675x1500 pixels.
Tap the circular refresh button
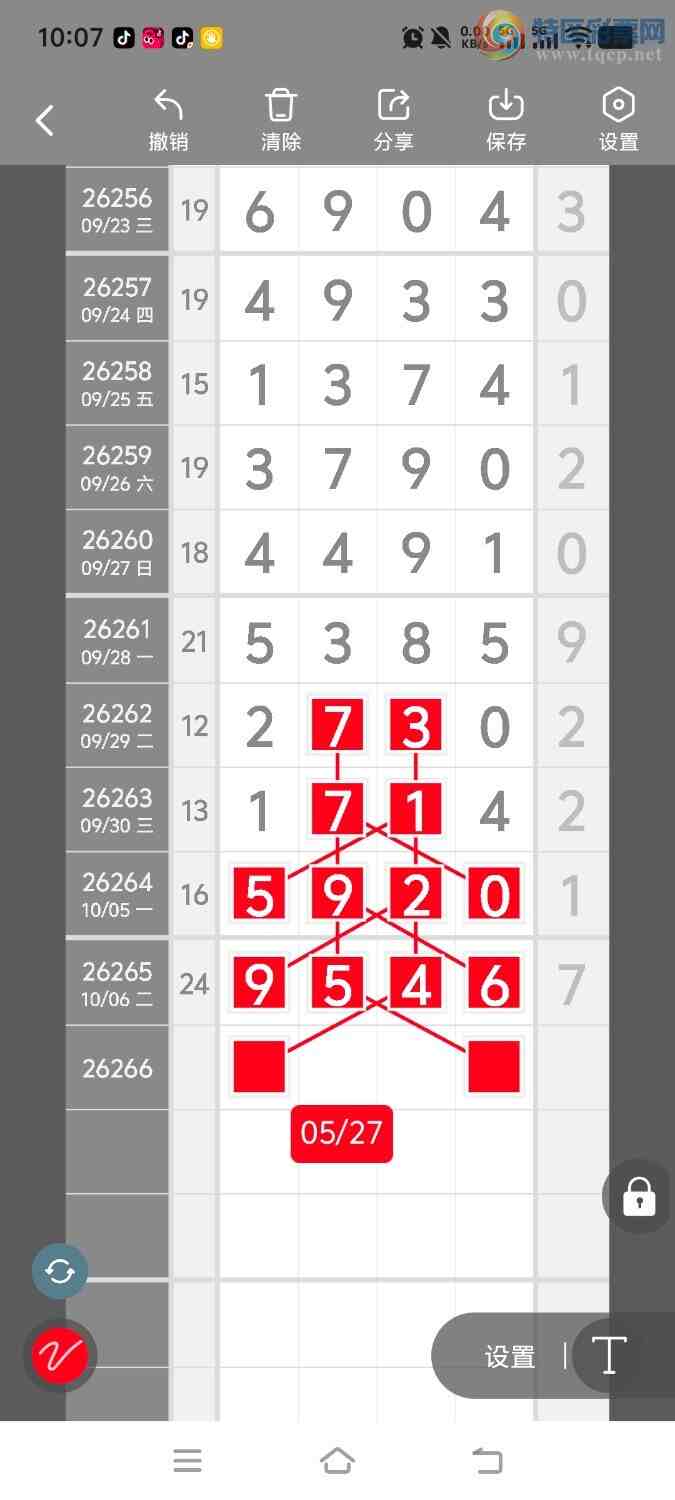pyautogui.click(x=60, y=1272)
